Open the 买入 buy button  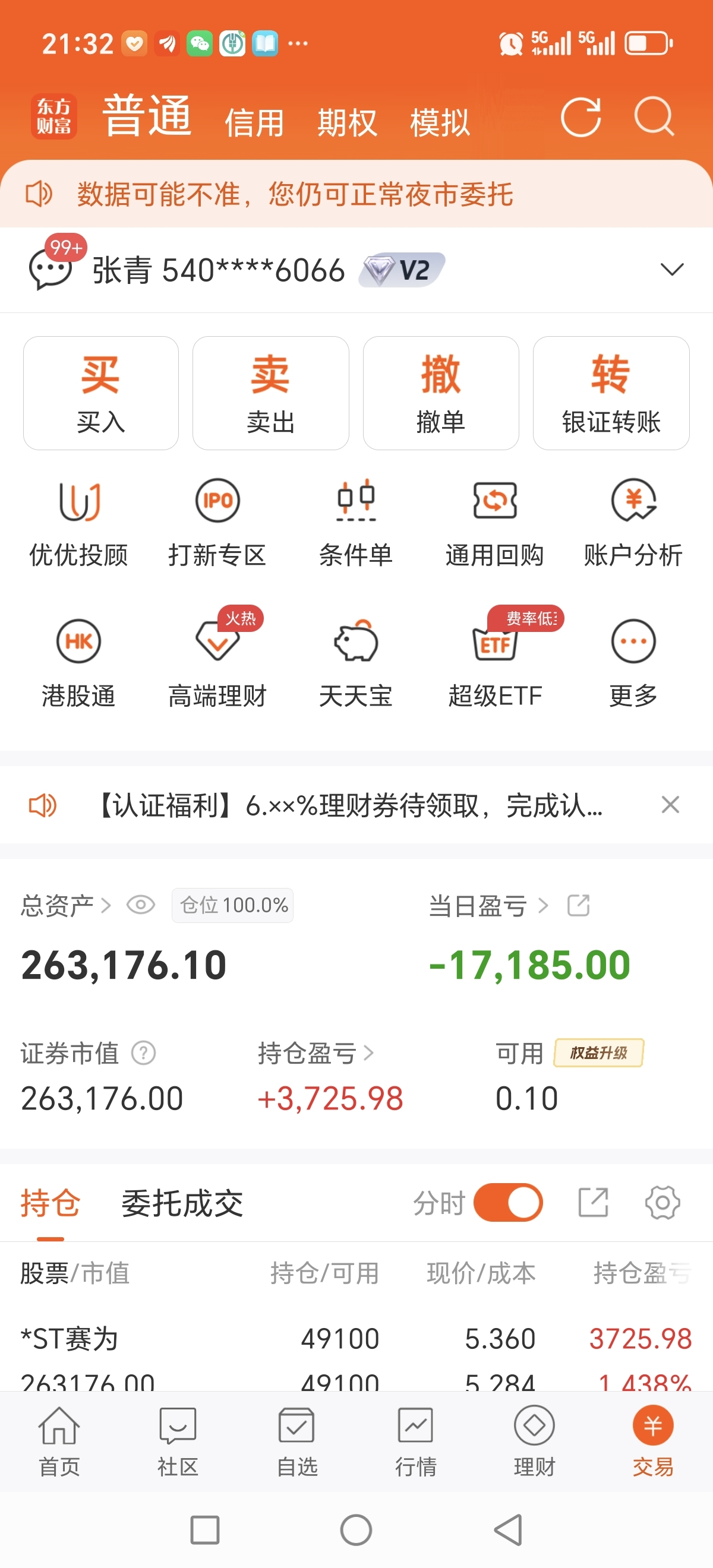click(101, 393)
